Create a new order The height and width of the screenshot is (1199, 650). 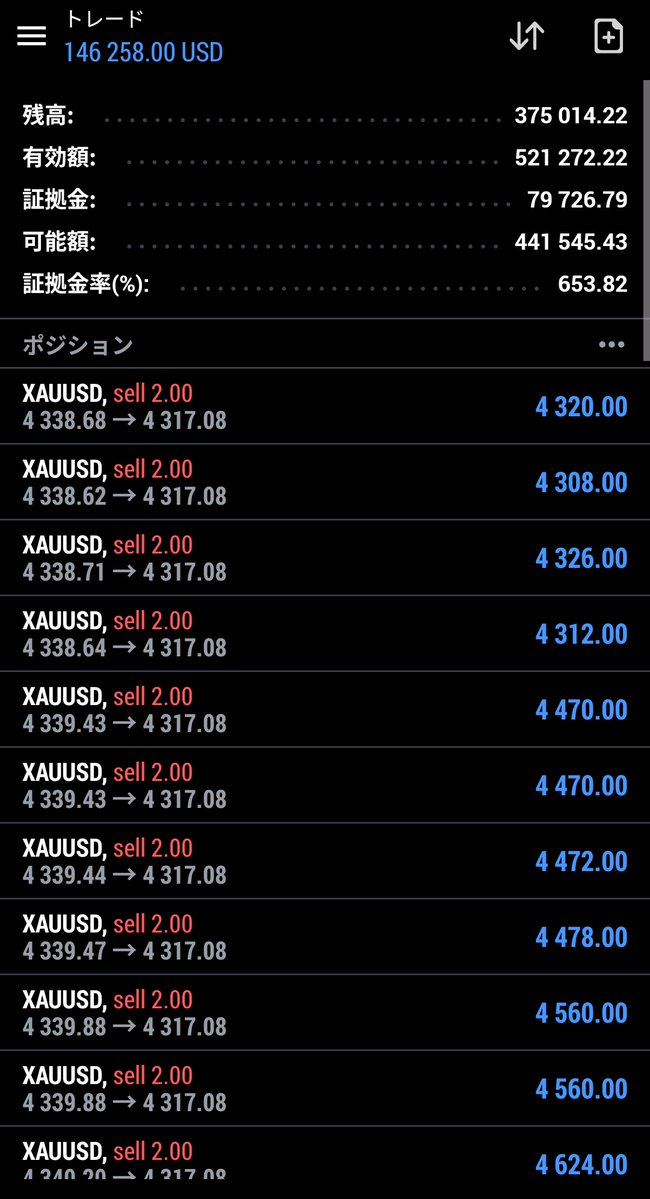point(608,36)
